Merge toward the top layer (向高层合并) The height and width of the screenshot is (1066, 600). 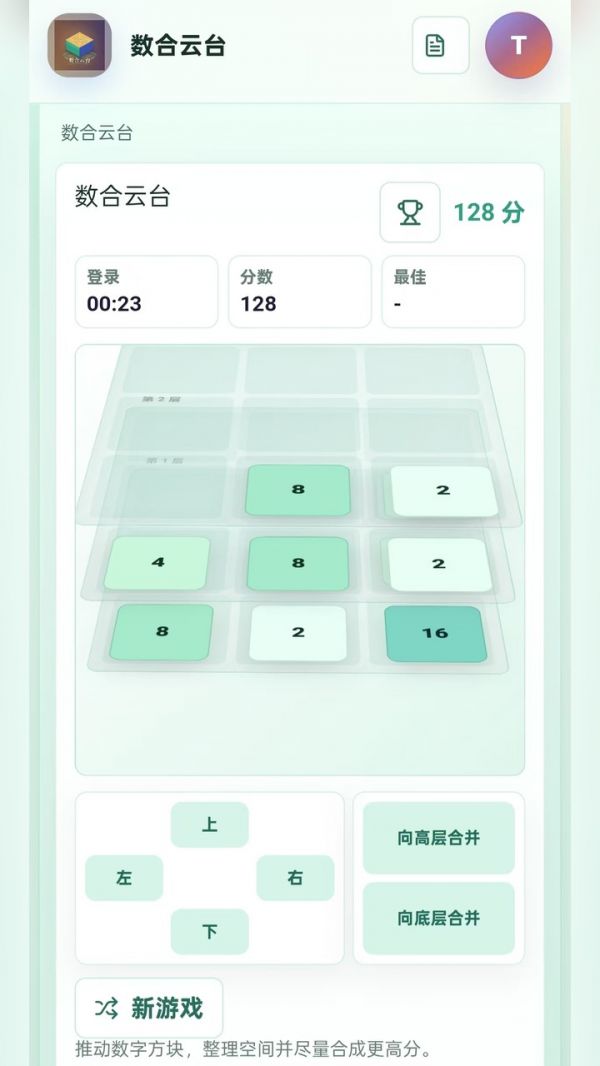(439, 838)
